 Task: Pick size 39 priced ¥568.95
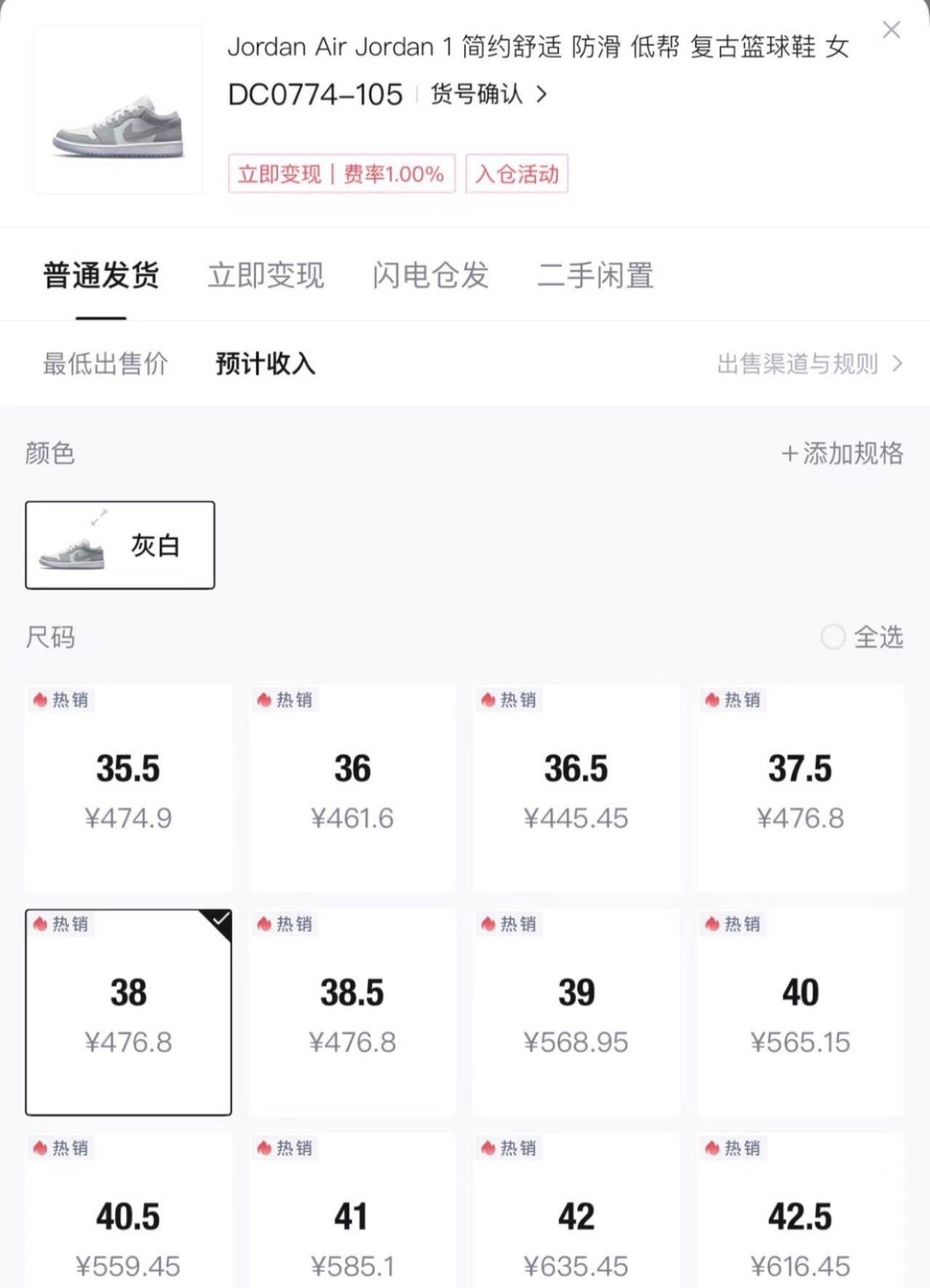(x=576, y=1012)
